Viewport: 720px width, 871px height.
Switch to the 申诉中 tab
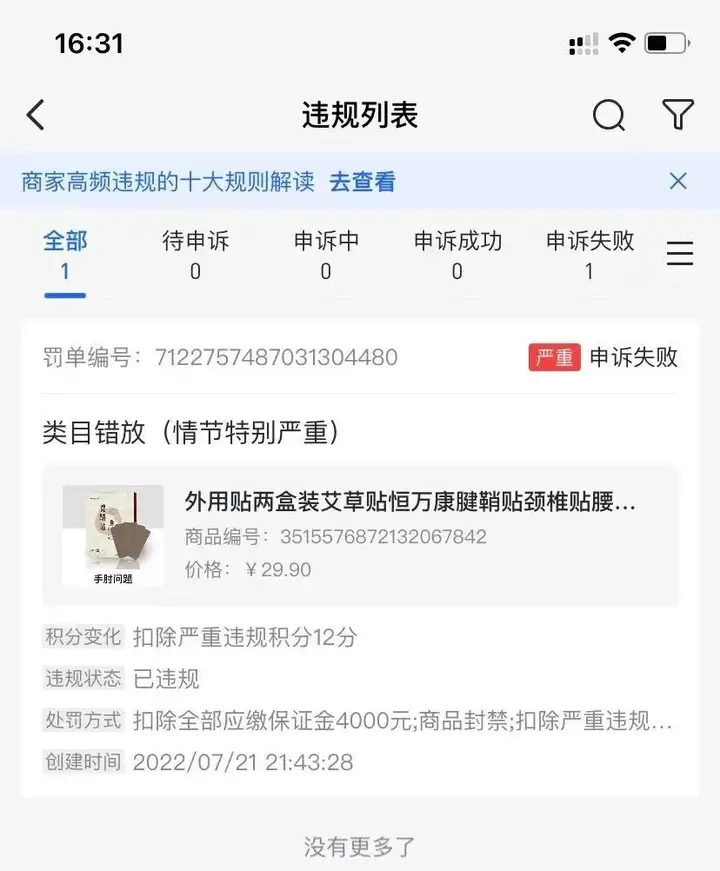pos(326,255)
